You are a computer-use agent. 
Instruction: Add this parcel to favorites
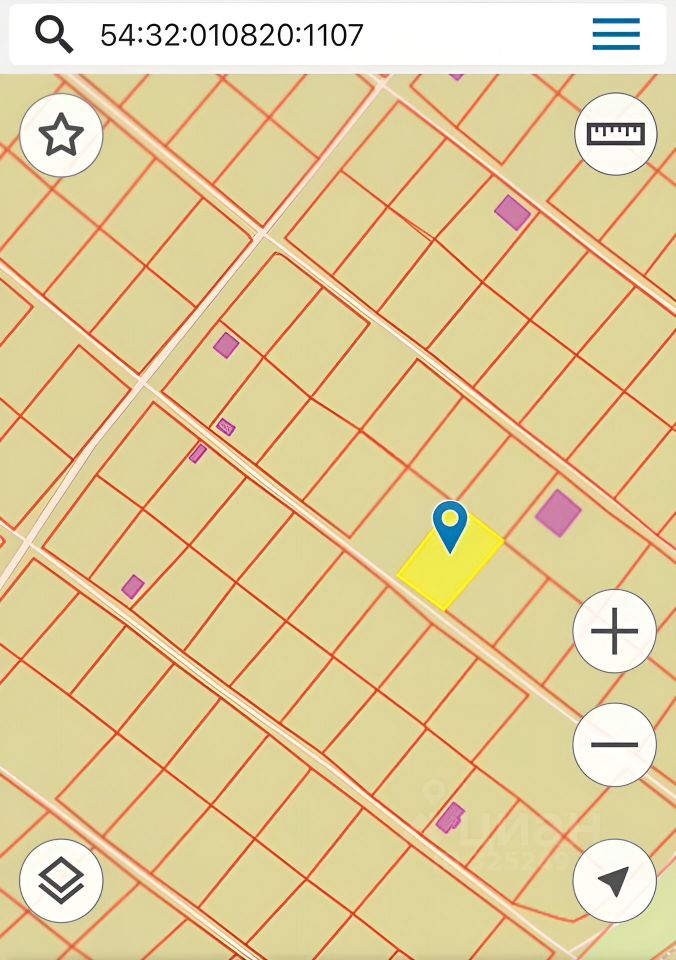61,135
